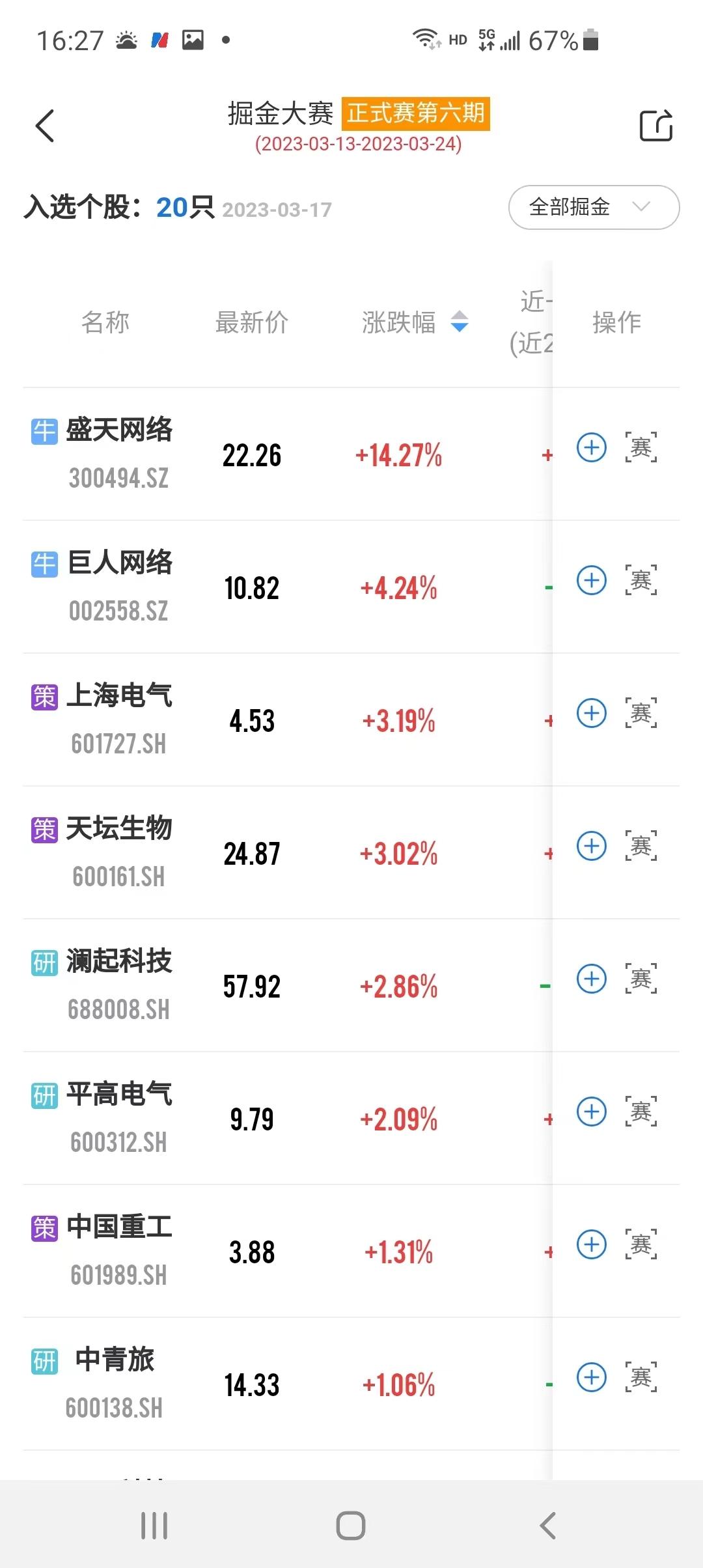Open stock 澜起科技 details
703x1568 pixels.
point(119,961)
